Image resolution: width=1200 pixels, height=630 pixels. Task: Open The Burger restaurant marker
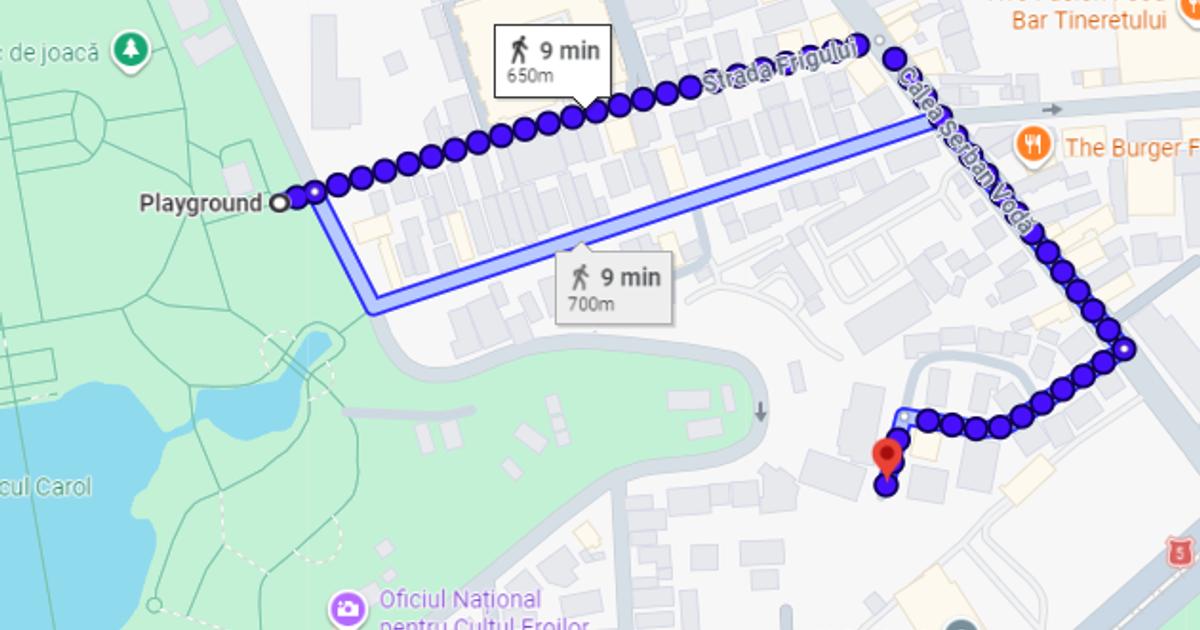click(x=1033, y=146)
